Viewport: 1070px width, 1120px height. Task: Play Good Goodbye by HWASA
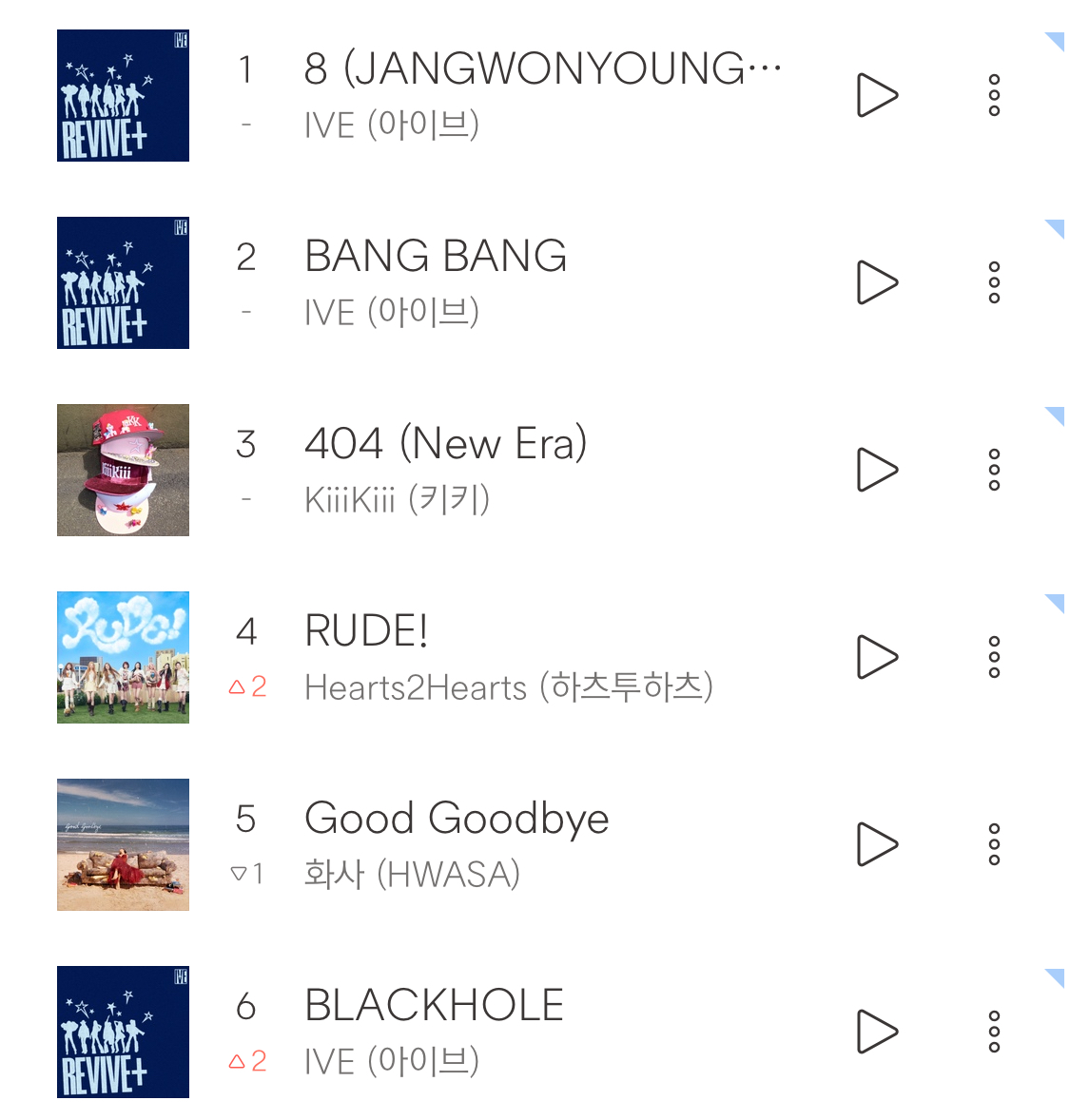point(876,844)
